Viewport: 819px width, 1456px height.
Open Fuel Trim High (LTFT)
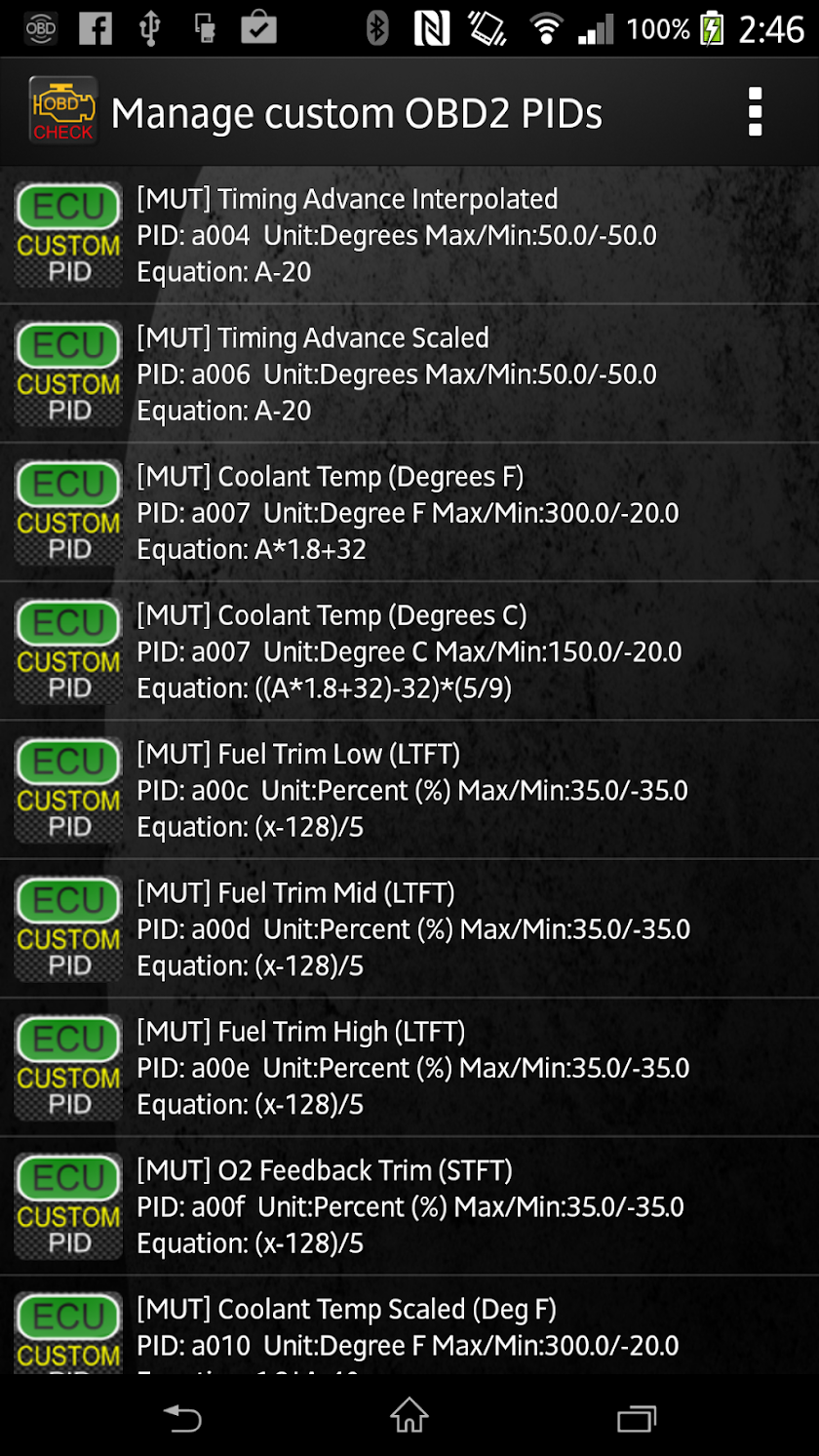[409, 1066]
